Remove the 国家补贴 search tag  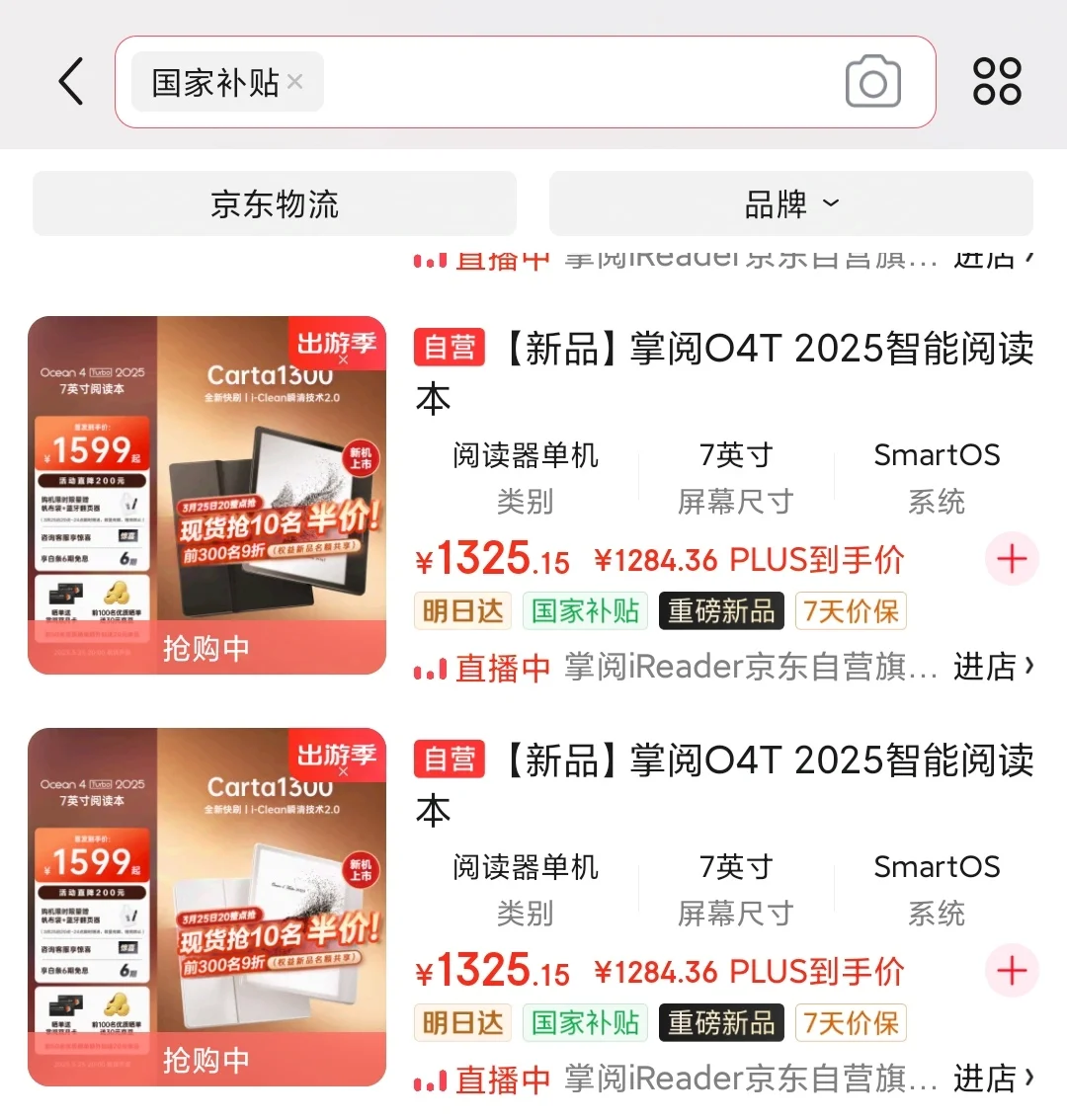coord(295,82)
